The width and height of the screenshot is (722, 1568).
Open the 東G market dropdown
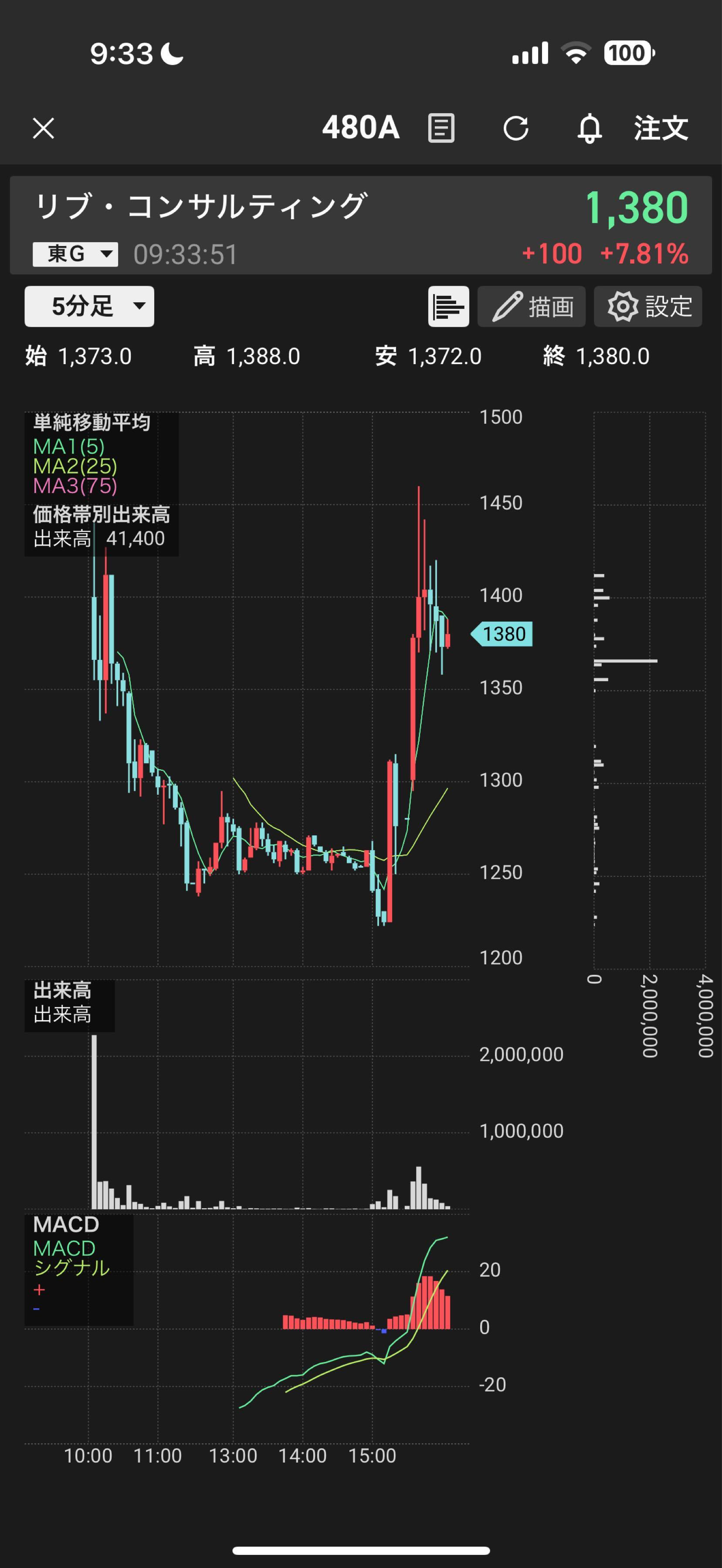75,254
